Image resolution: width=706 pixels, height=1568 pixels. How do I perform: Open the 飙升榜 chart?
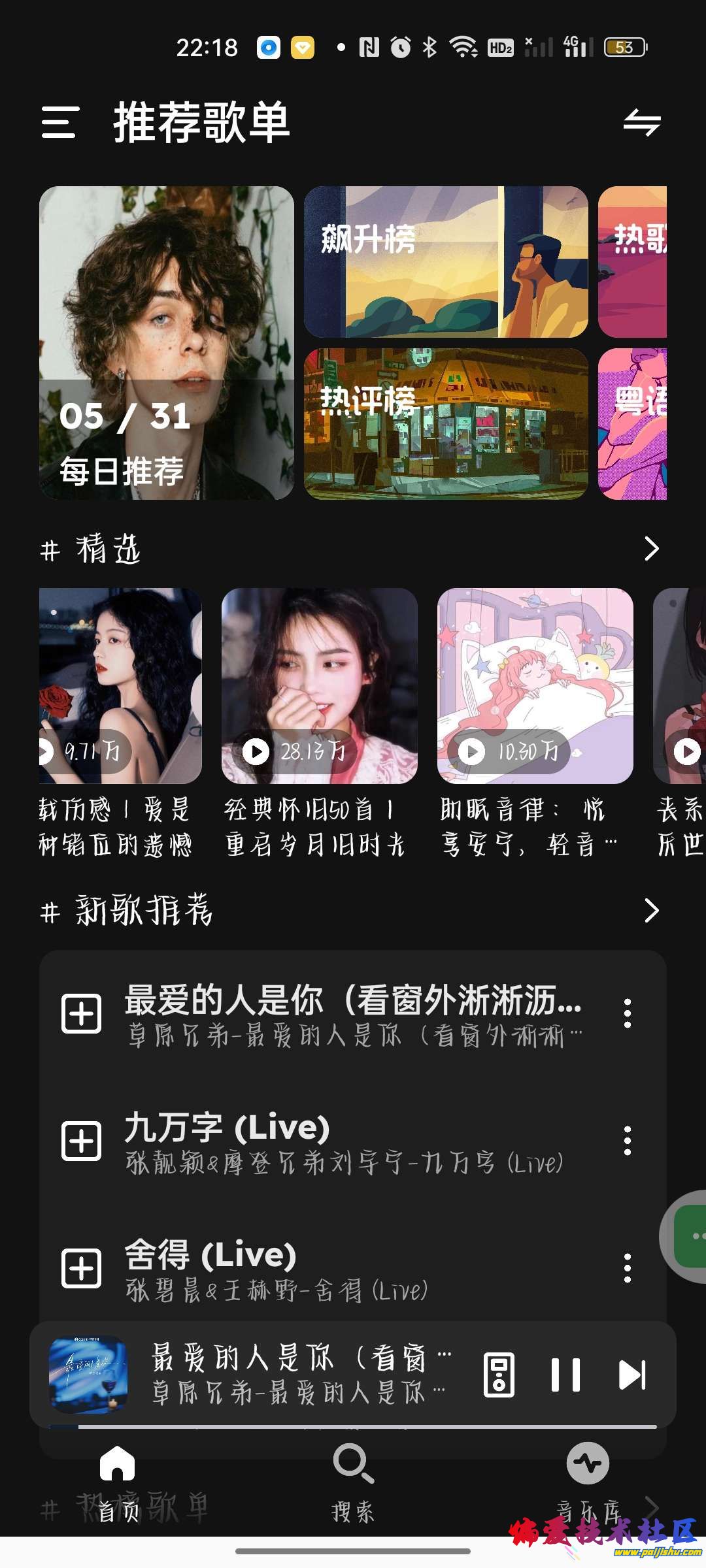[x=446, y=262]
